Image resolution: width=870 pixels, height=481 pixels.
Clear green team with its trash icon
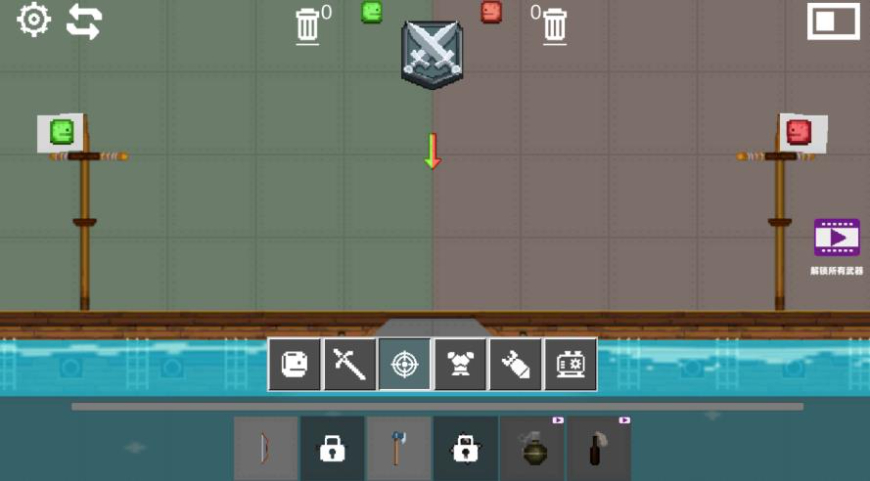[308, 25]
